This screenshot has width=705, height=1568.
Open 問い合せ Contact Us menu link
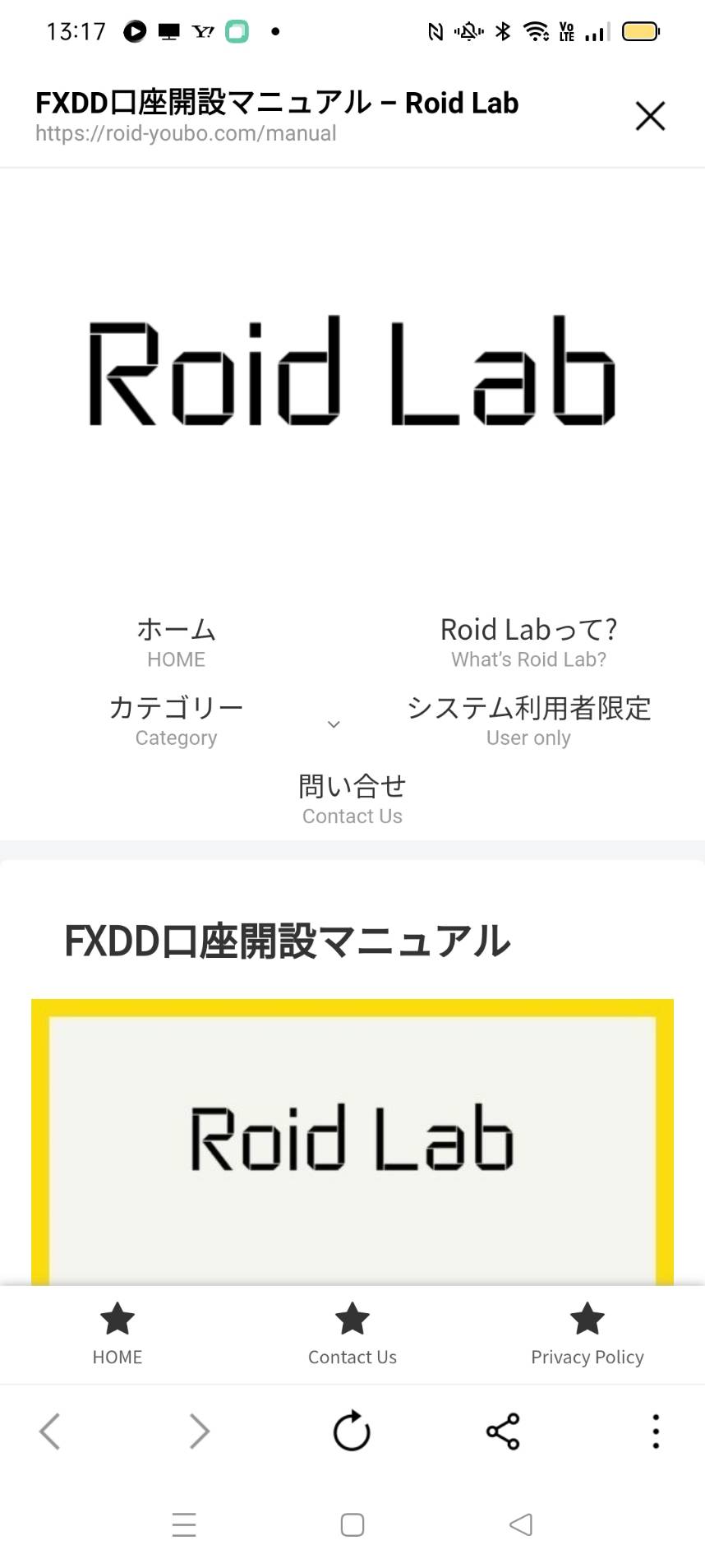(352, 798)
